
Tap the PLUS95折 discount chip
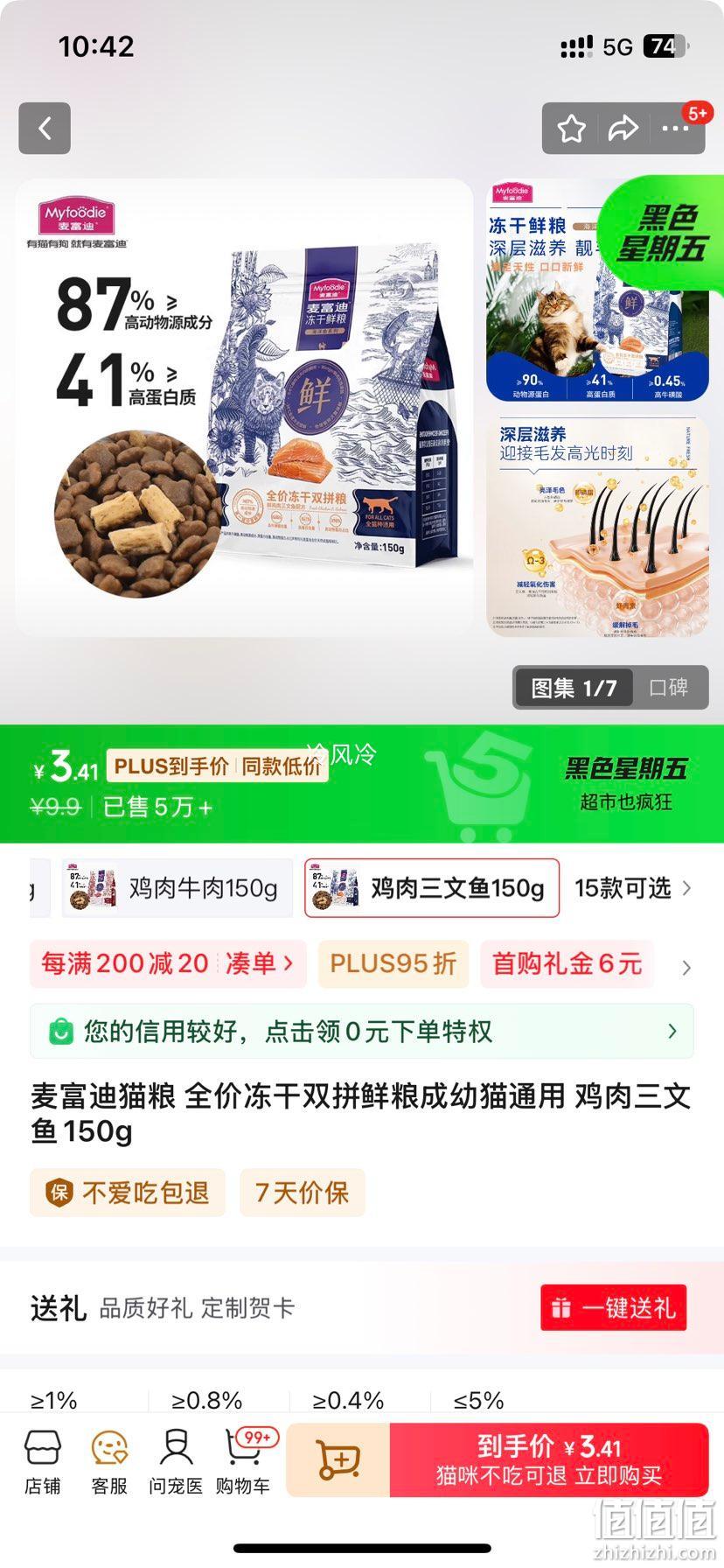393,964
